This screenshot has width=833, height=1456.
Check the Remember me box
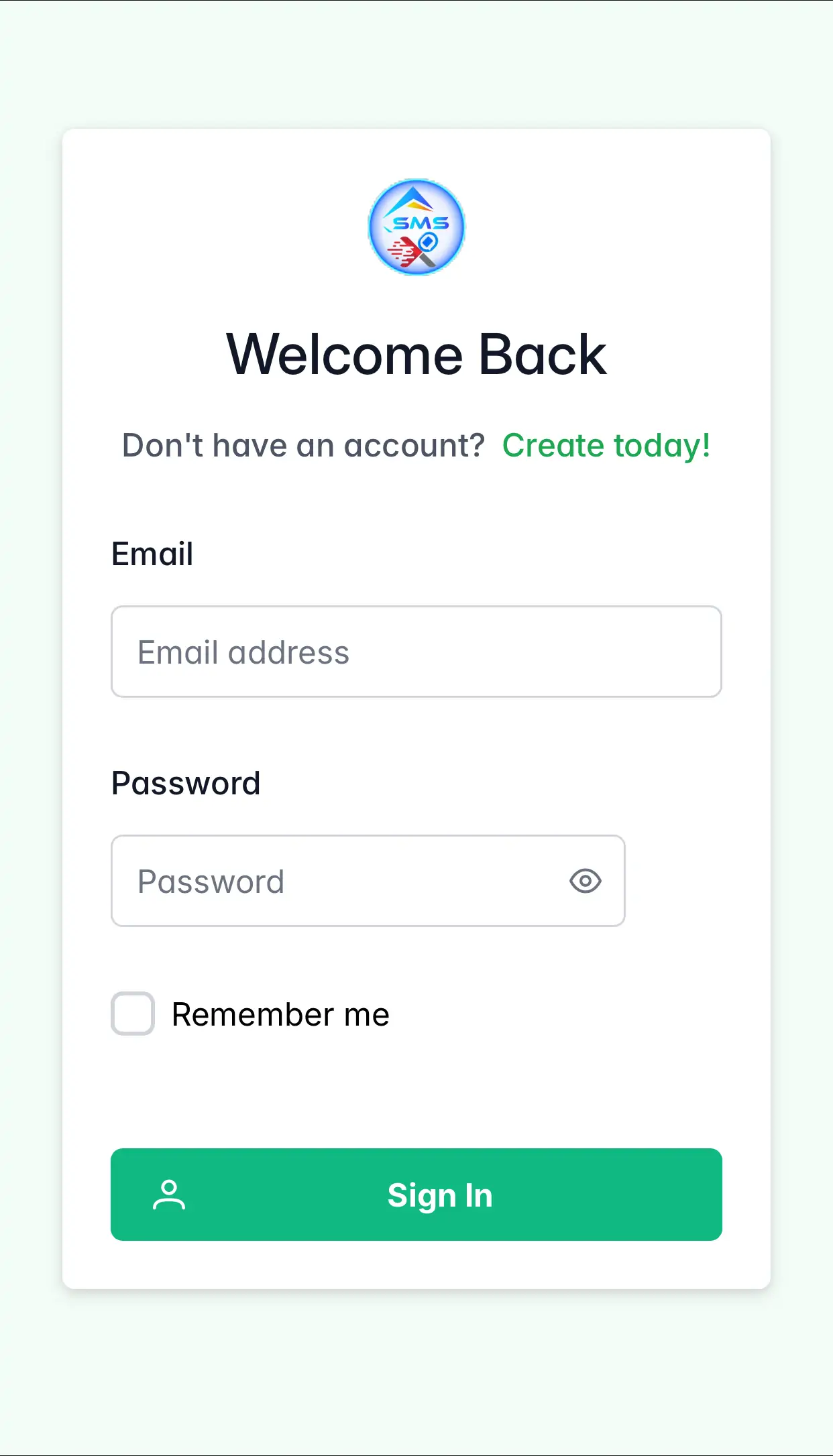coord(133,1014)
